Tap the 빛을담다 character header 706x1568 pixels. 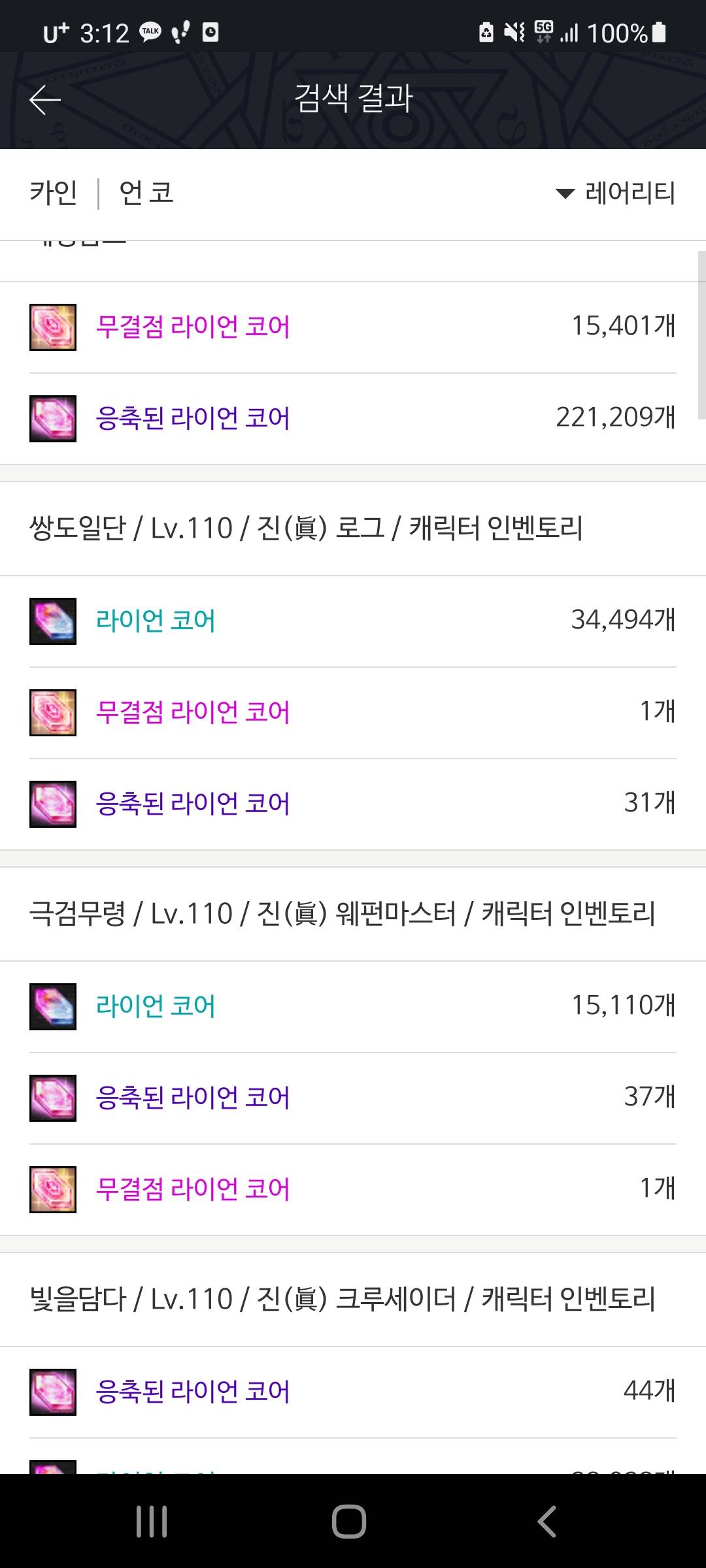tap(353, 1299)
